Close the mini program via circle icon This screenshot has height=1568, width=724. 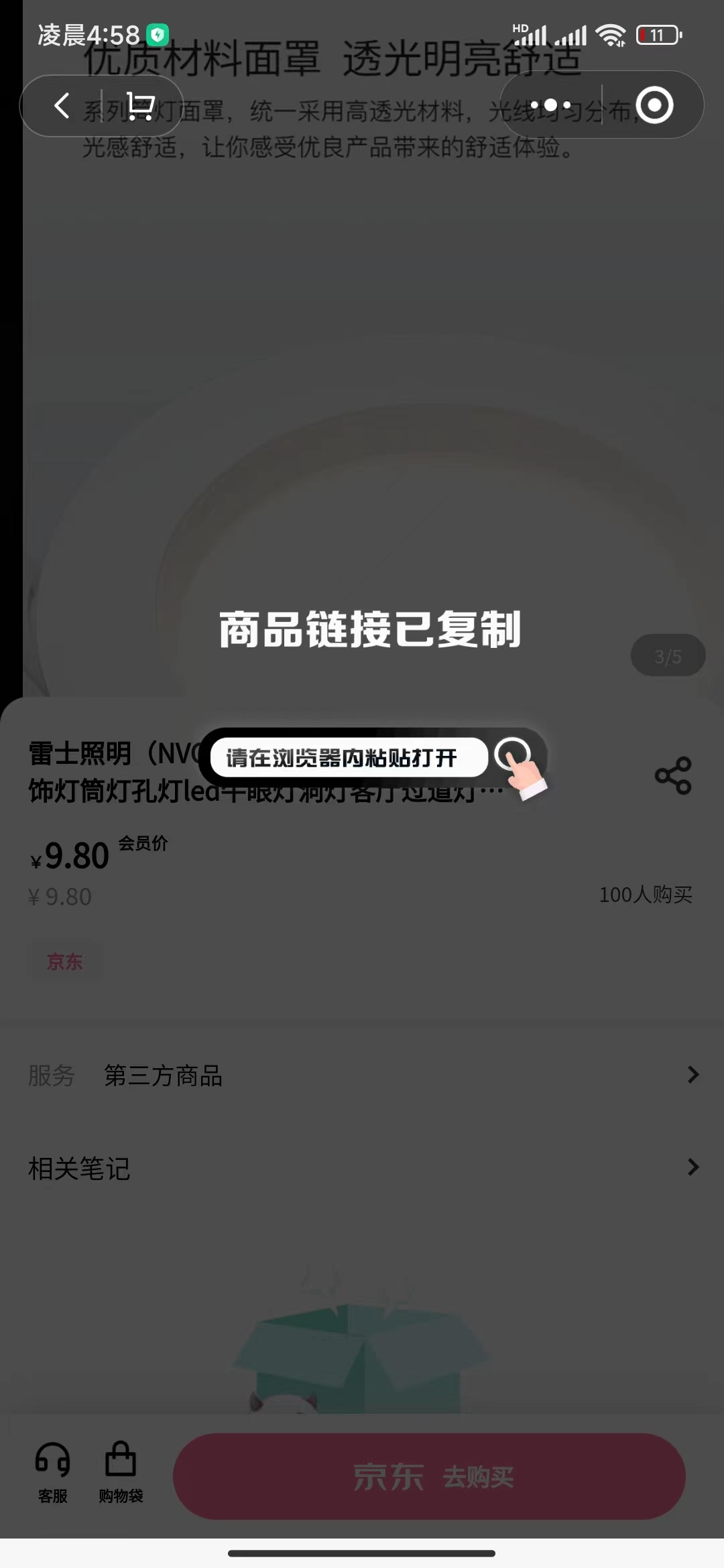coord(654,105)
